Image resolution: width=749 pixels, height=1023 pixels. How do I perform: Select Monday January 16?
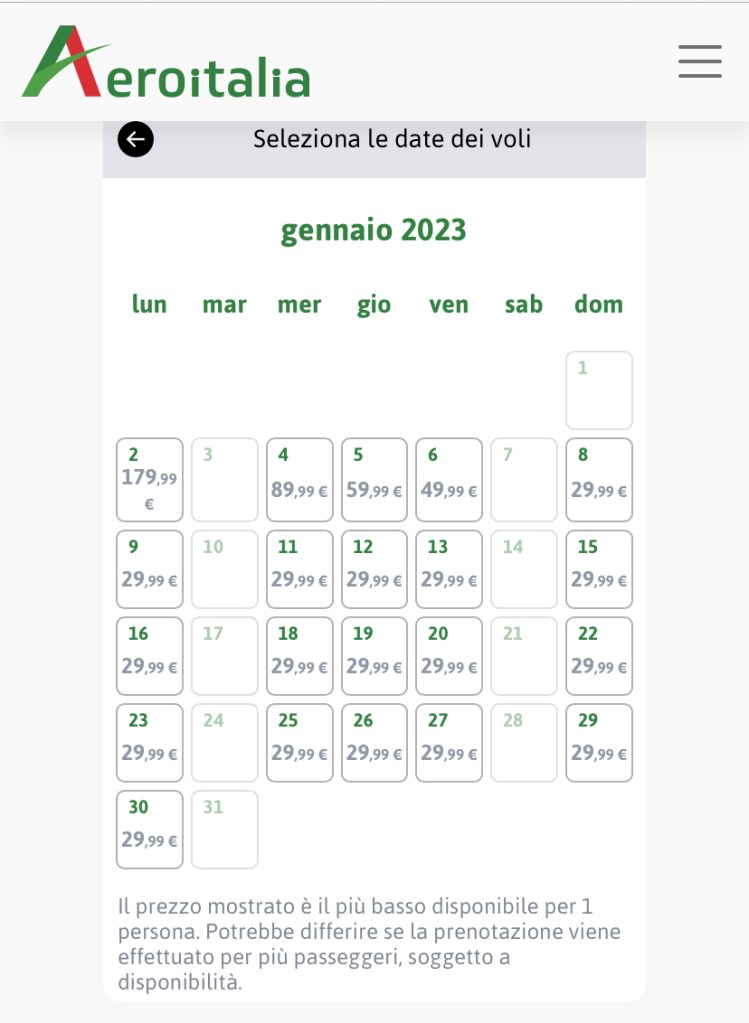tap(149, 656)
